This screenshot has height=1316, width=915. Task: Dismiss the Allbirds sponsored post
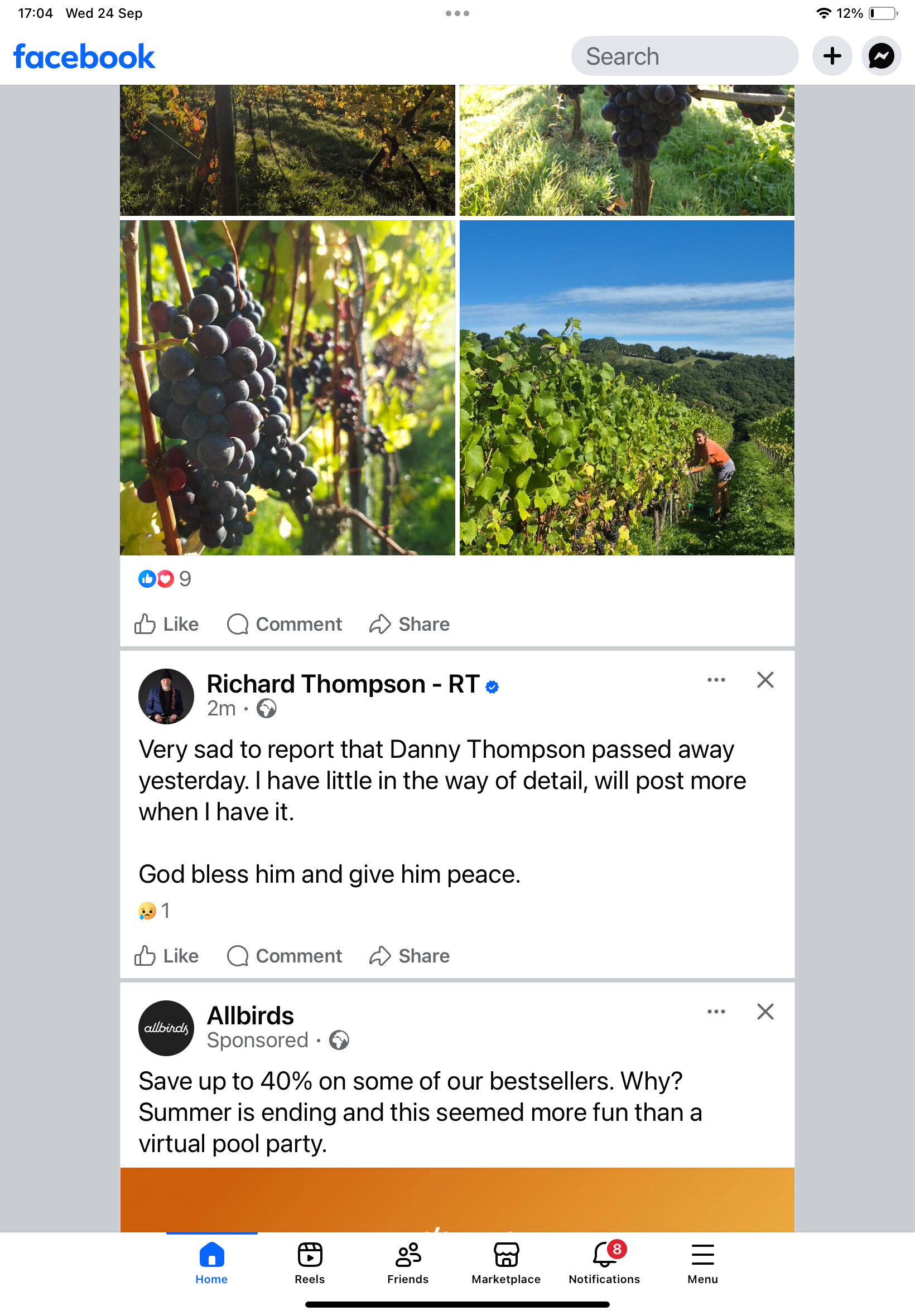click(765, 1012)
